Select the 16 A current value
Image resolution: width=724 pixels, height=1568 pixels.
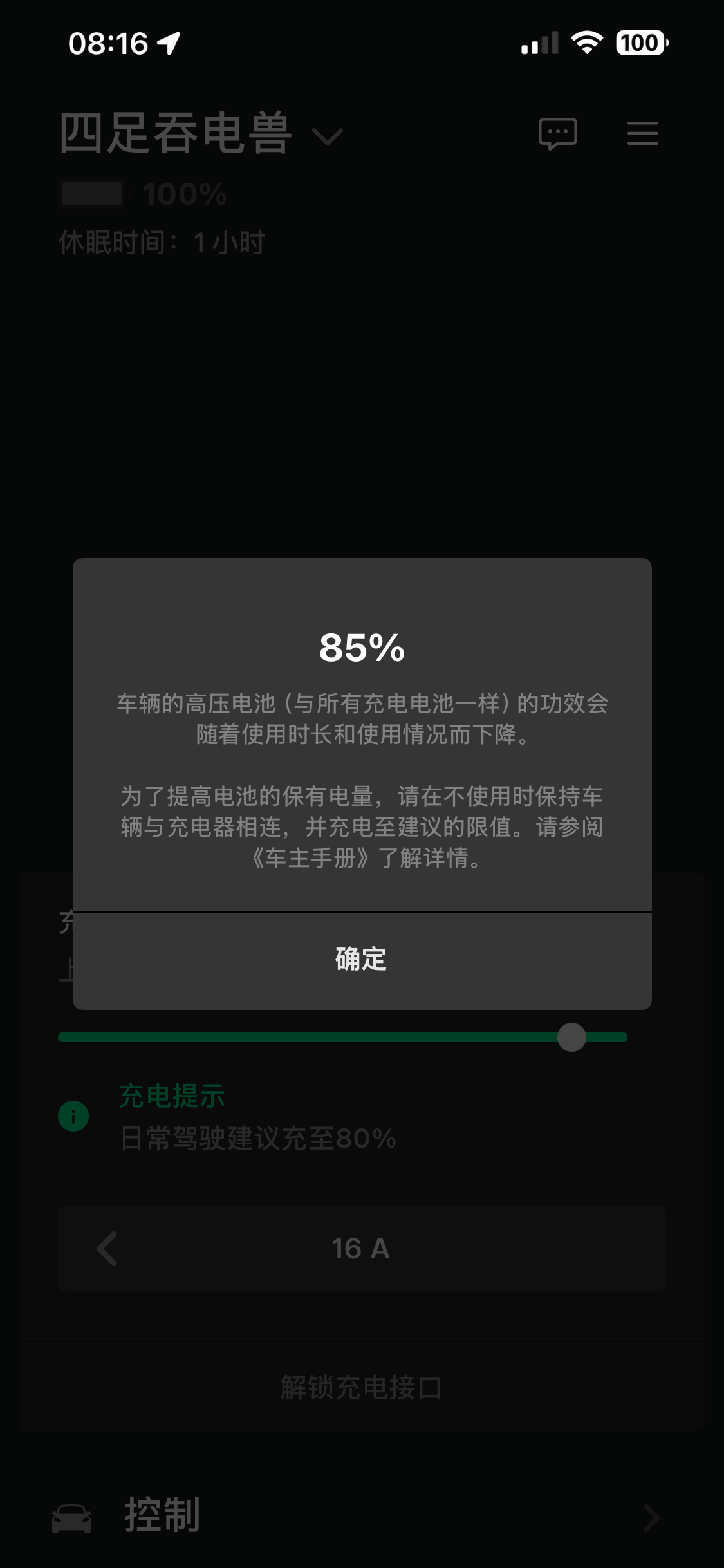point(362,1248)
